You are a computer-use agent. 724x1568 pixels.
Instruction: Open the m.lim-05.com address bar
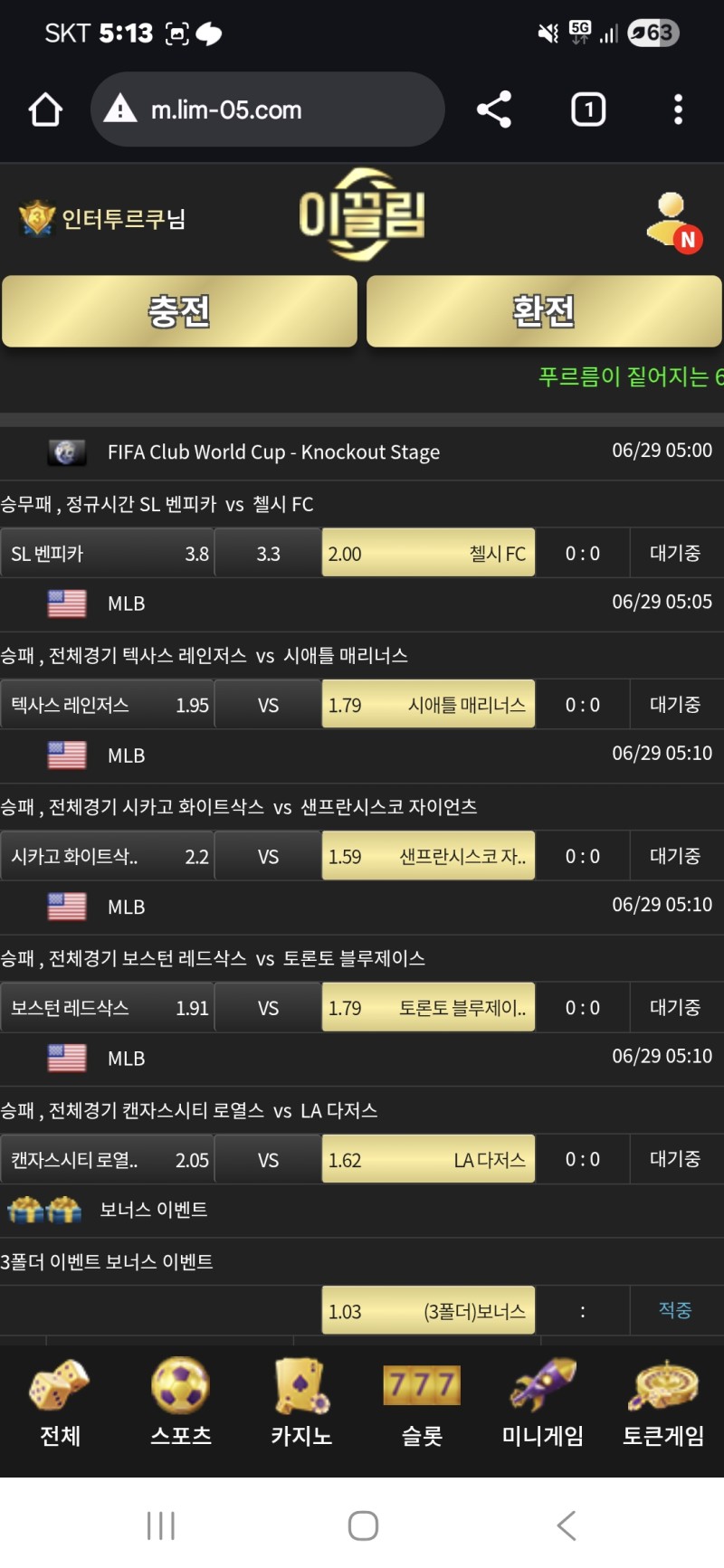[x=267, y=109]
